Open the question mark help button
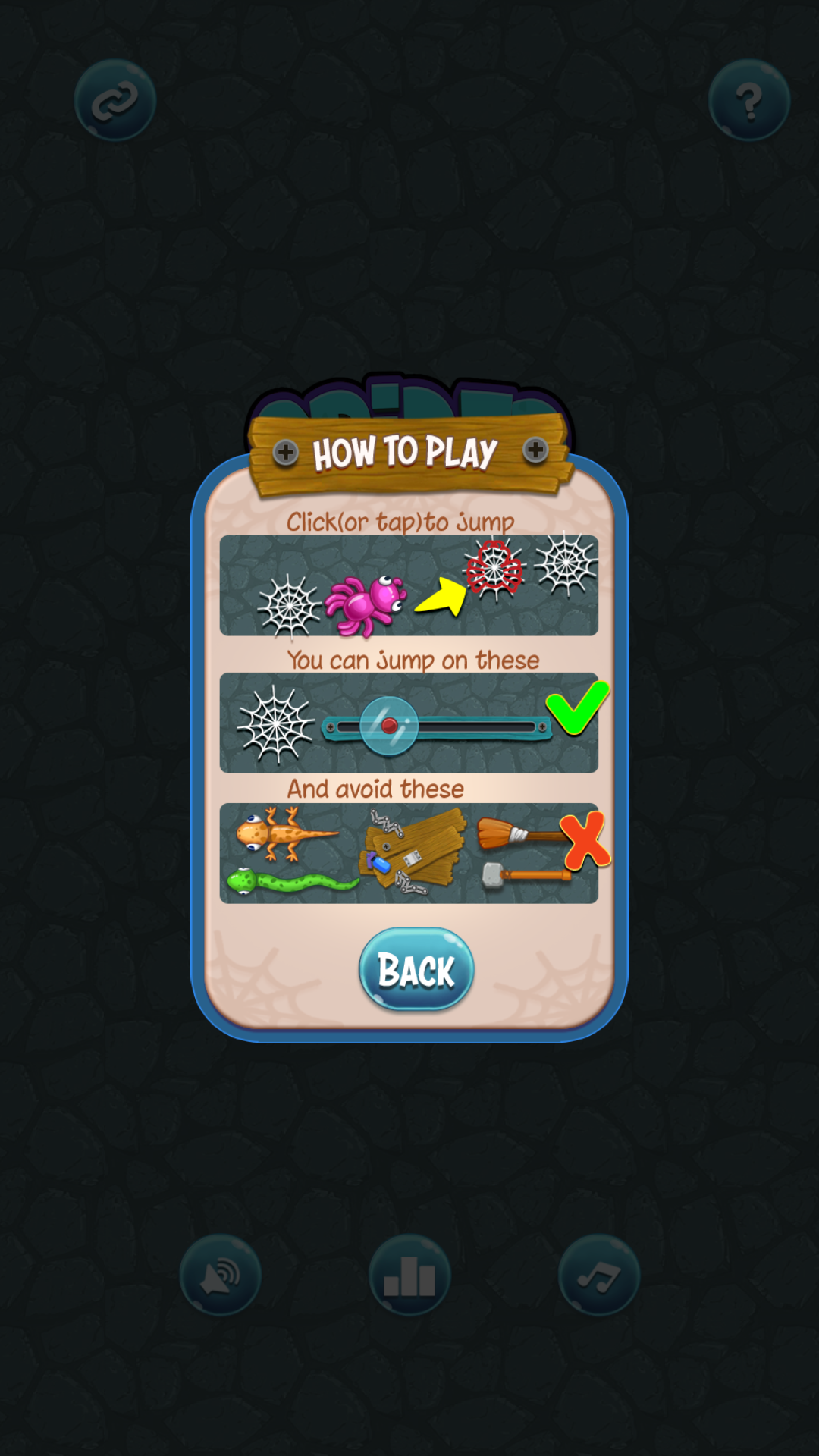Image resolution: width=819 pixels, height=1456 pixels. coord(748,100)
